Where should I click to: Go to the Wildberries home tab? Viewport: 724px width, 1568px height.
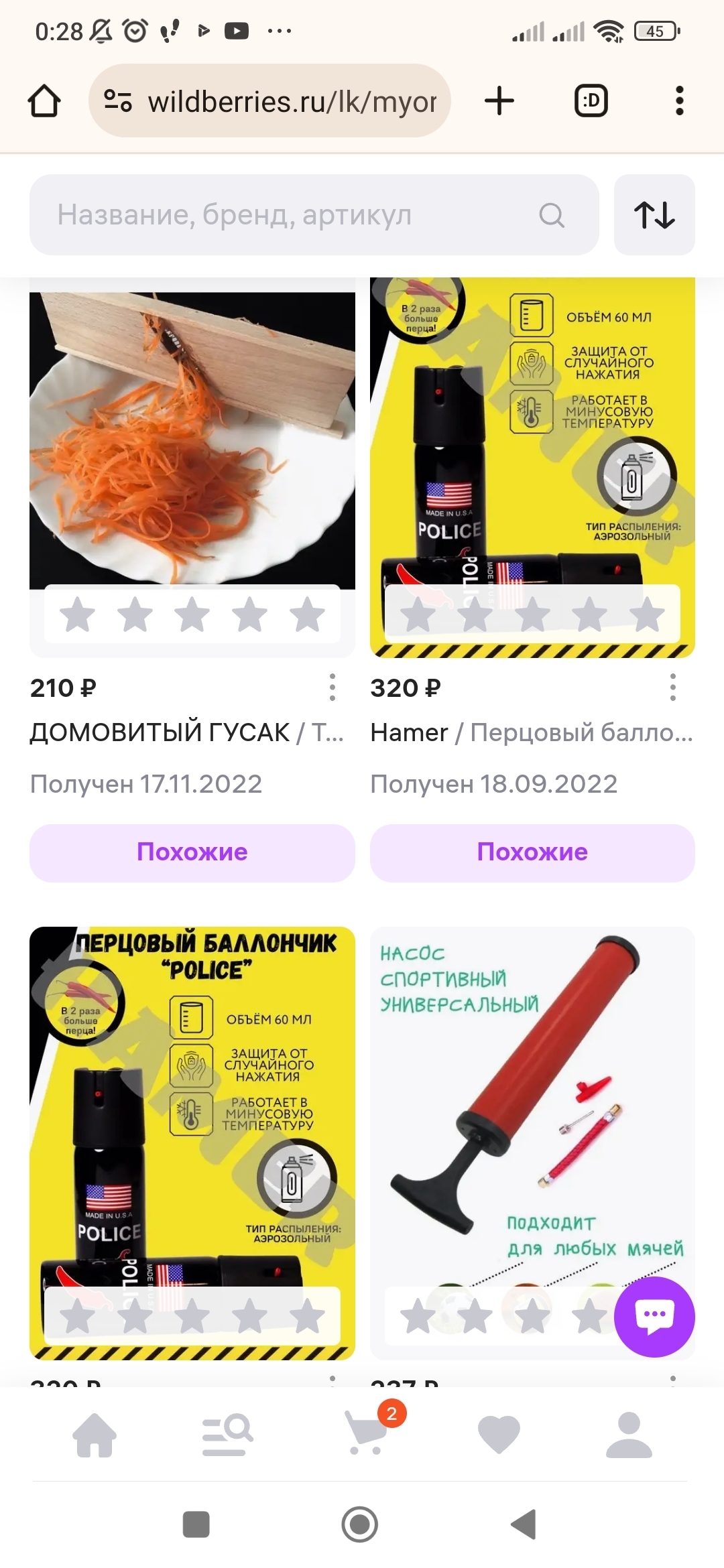coord(95,1435)
